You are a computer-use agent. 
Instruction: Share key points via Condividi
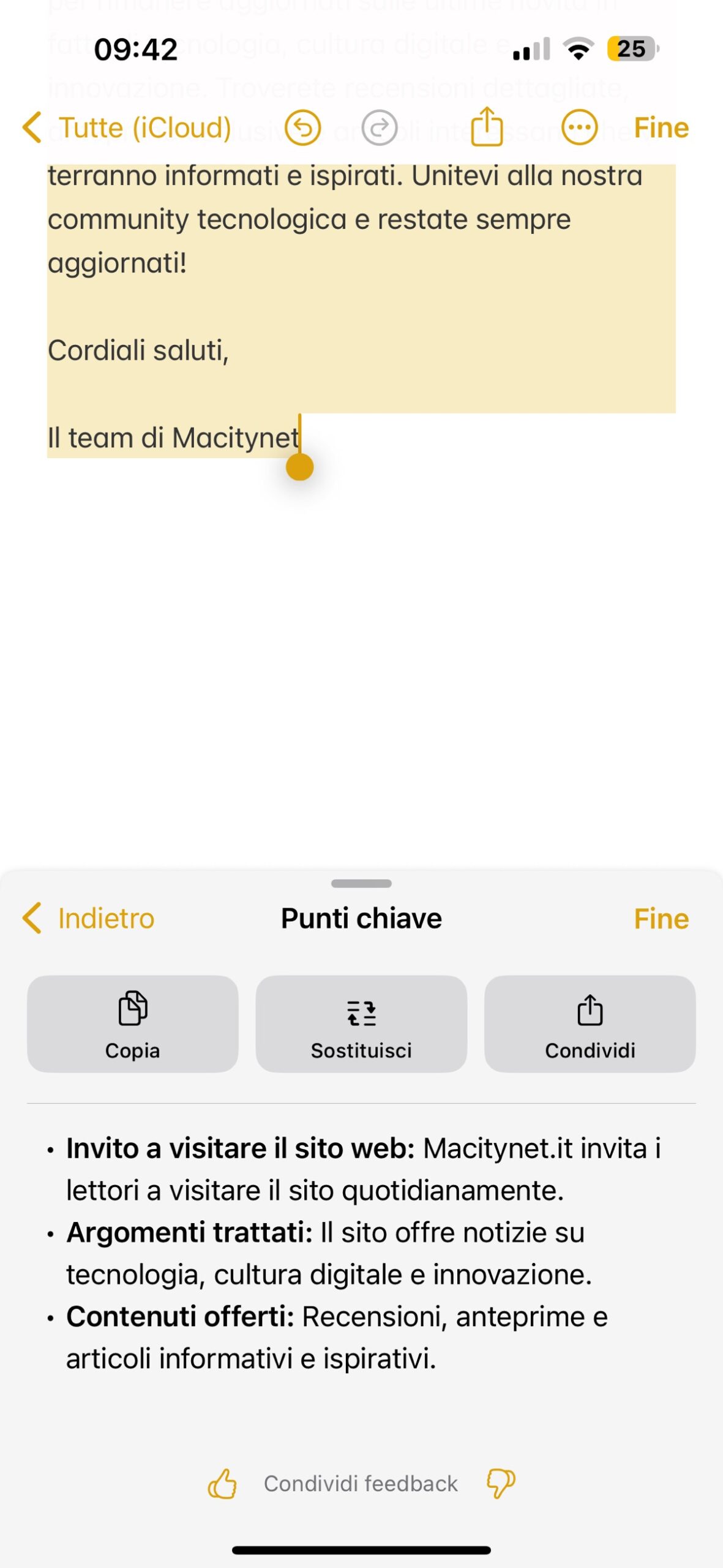coord(590,1023)
